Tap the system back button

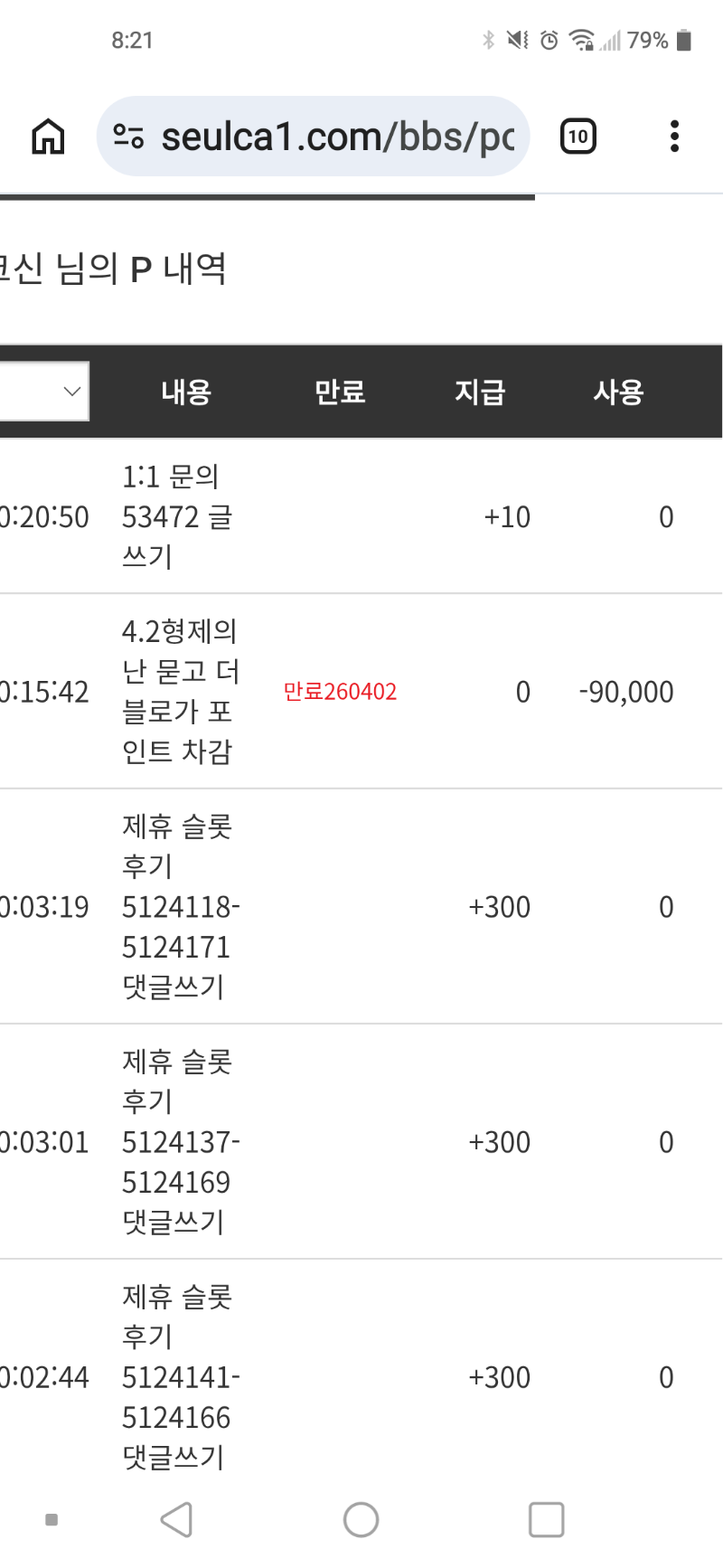point(177,1520)
